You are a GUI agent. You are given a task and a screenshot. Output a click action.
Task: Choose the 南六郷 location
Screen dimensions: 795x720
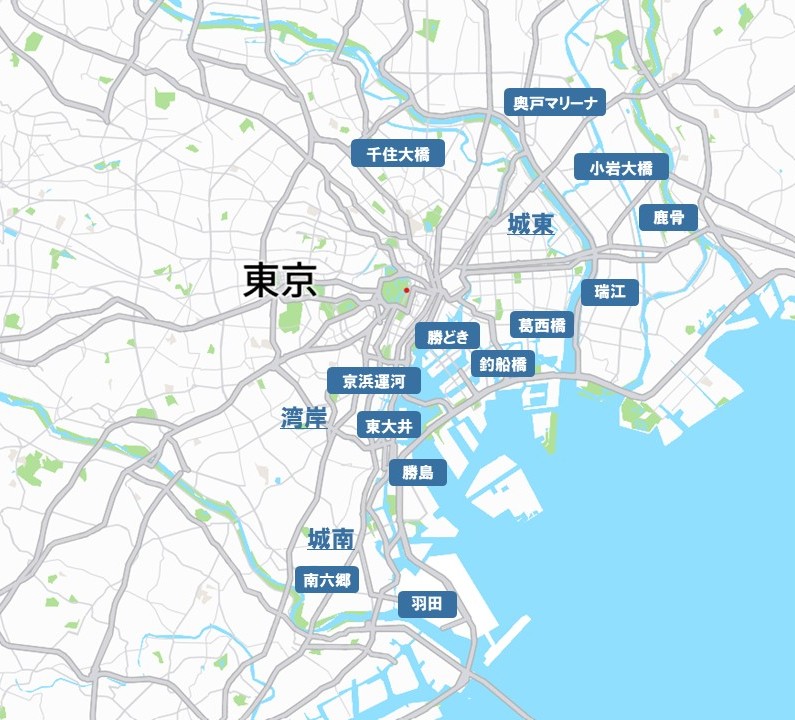327,579
